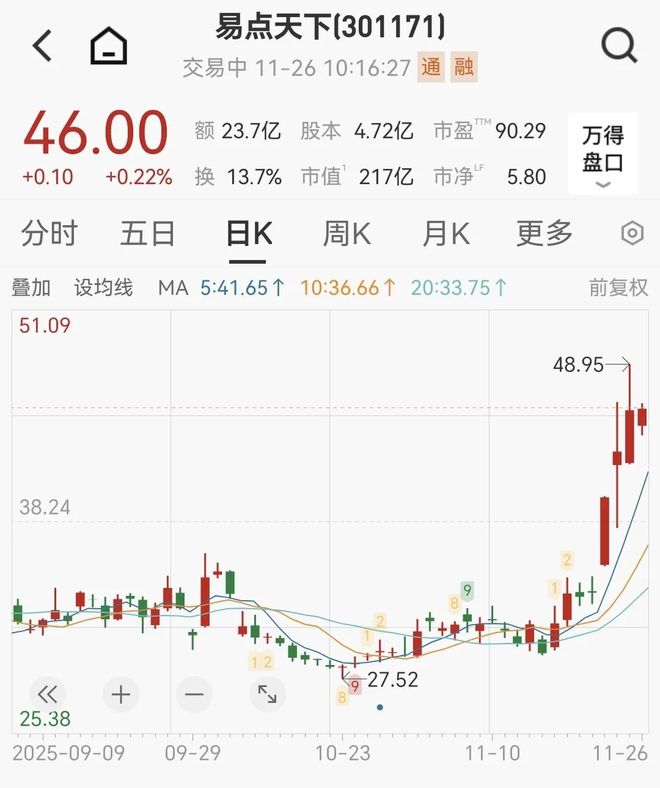Expand the 万得盘口 panel
The width and height of the screenshot is (660, 788).
[x=603, y=155]
